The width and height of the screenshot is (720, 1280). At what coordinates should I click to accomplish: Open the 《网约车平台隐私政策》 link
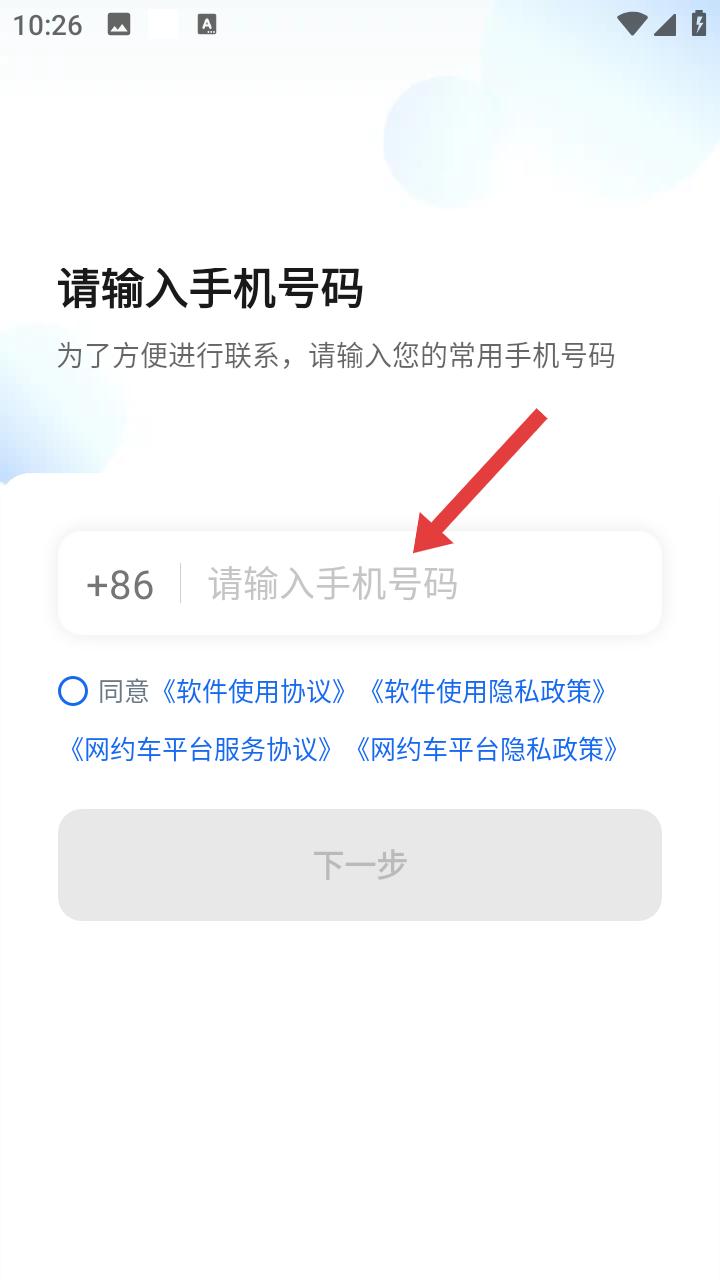pyautogui.click(x=486, y=749)
